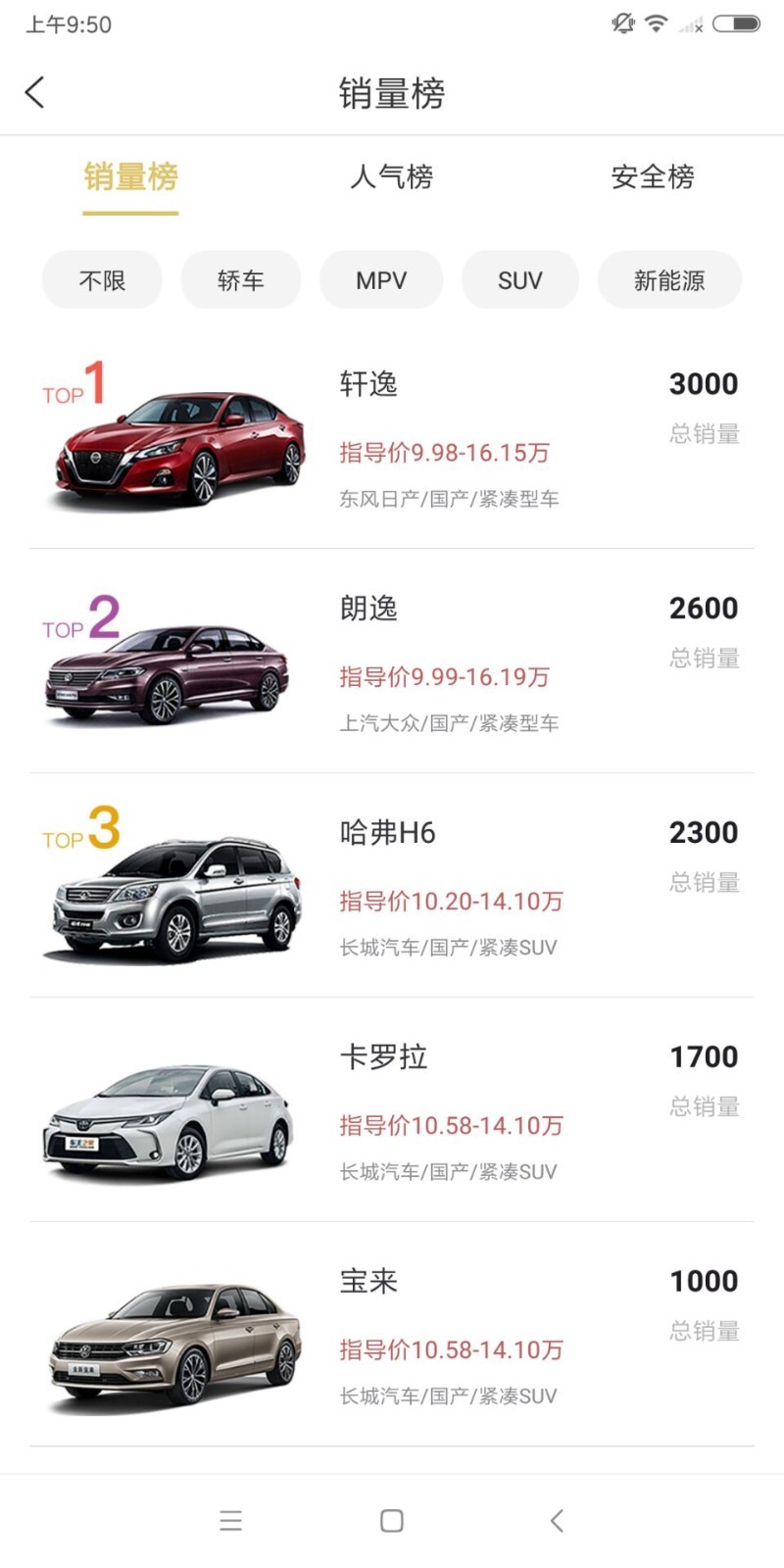Filter the ranking by 轿车
Viewport: 784px width, 1568px height.
(240, 281)
